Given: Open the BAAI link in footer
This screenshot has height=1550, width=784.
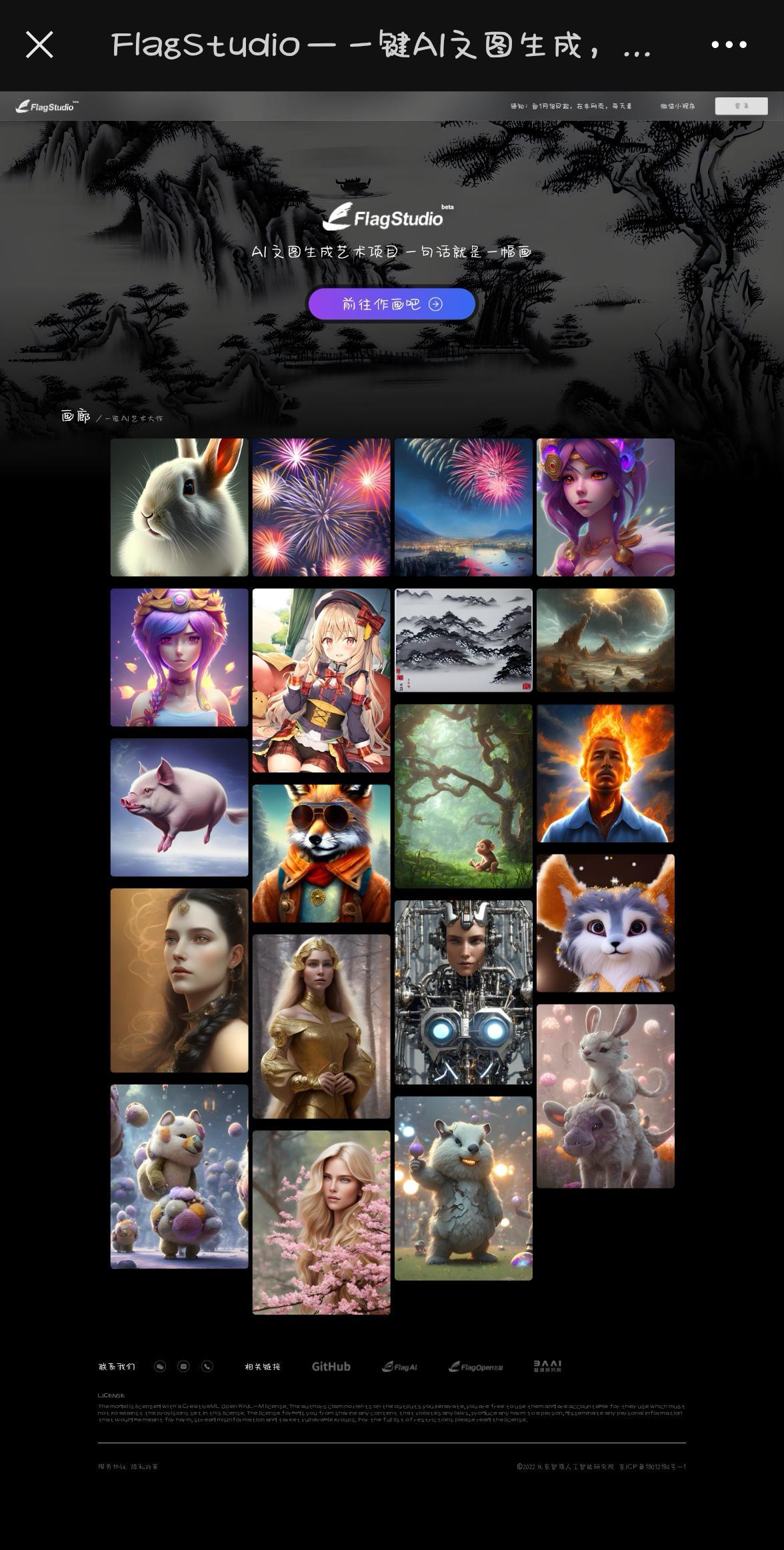Looking at the screenshot, I should pyautogui.click(x=547, y=1366).
